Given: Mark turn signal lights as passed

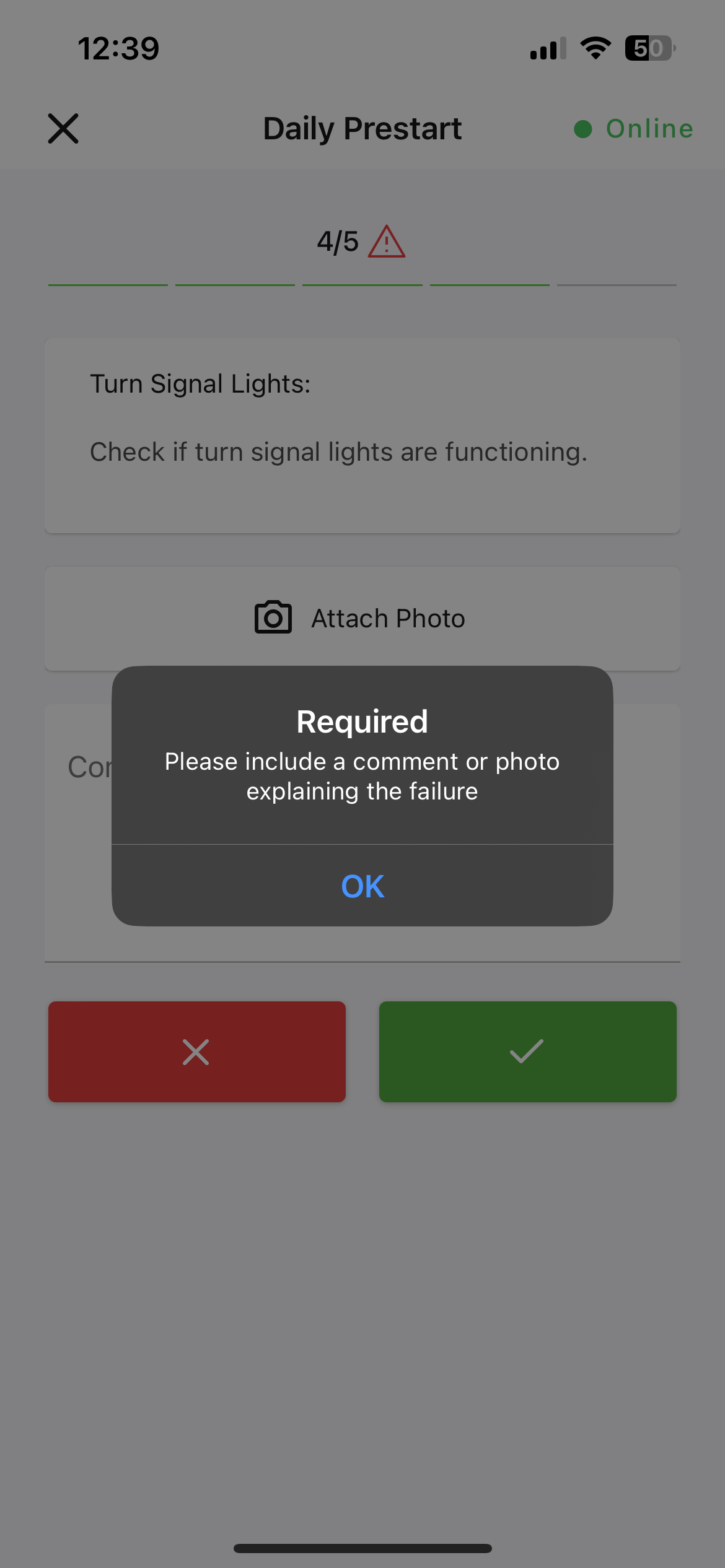Looking at the screenshot, I should pos(527,1052).
